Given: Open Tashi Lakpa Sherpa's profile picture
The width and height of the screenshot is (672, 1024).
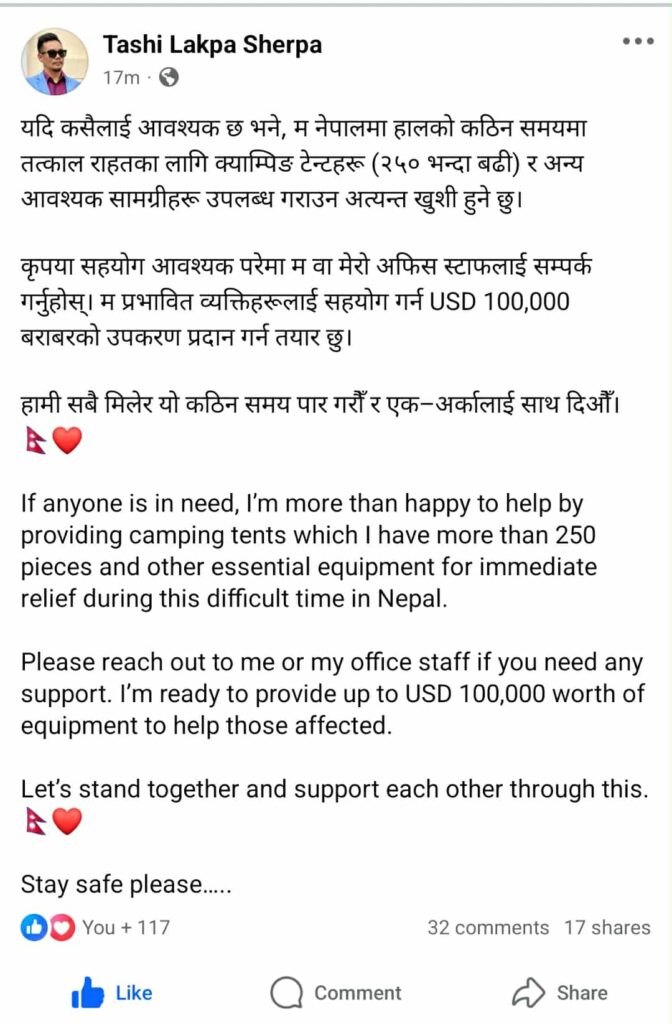Looking at the screenshot, I should tap(54, 61).
